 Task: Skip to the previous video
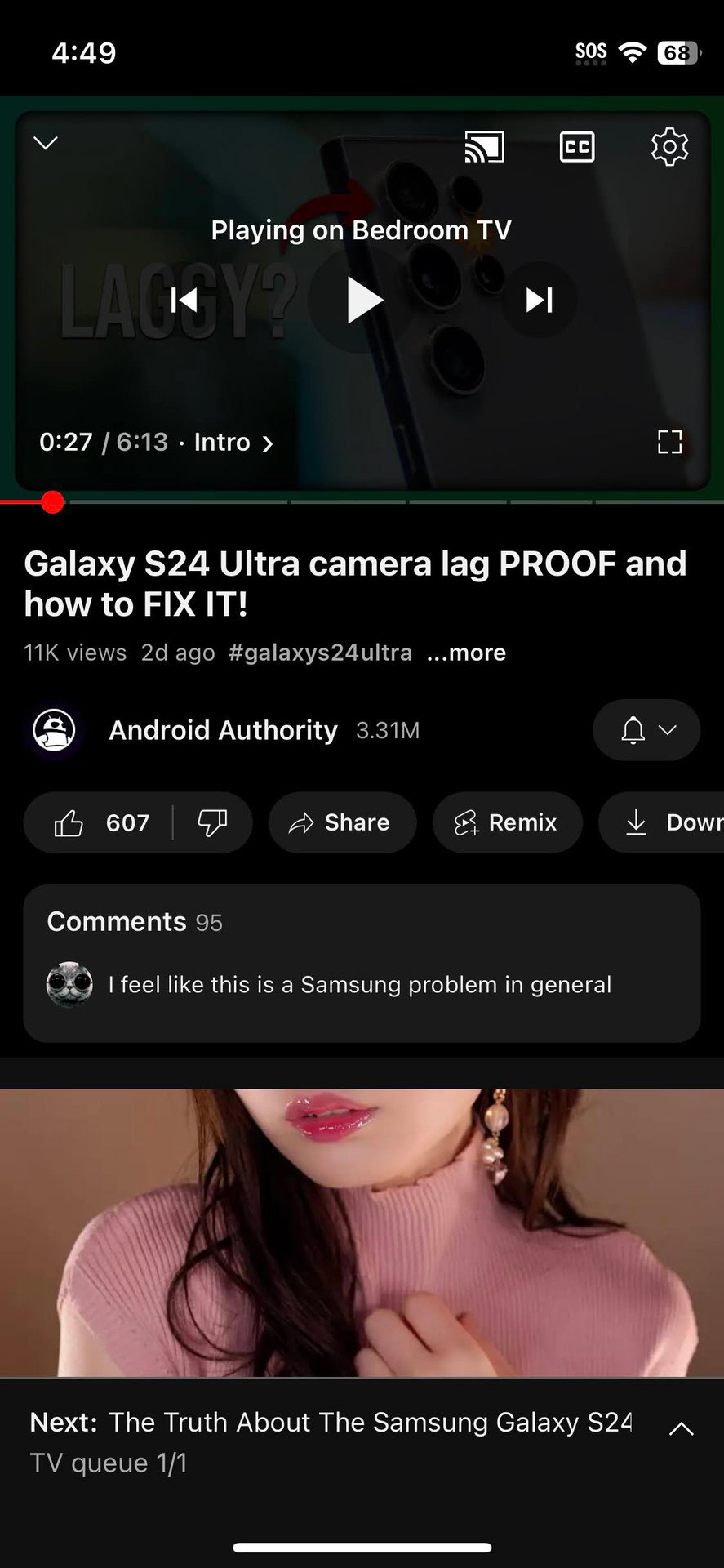(x=184, y=301)
